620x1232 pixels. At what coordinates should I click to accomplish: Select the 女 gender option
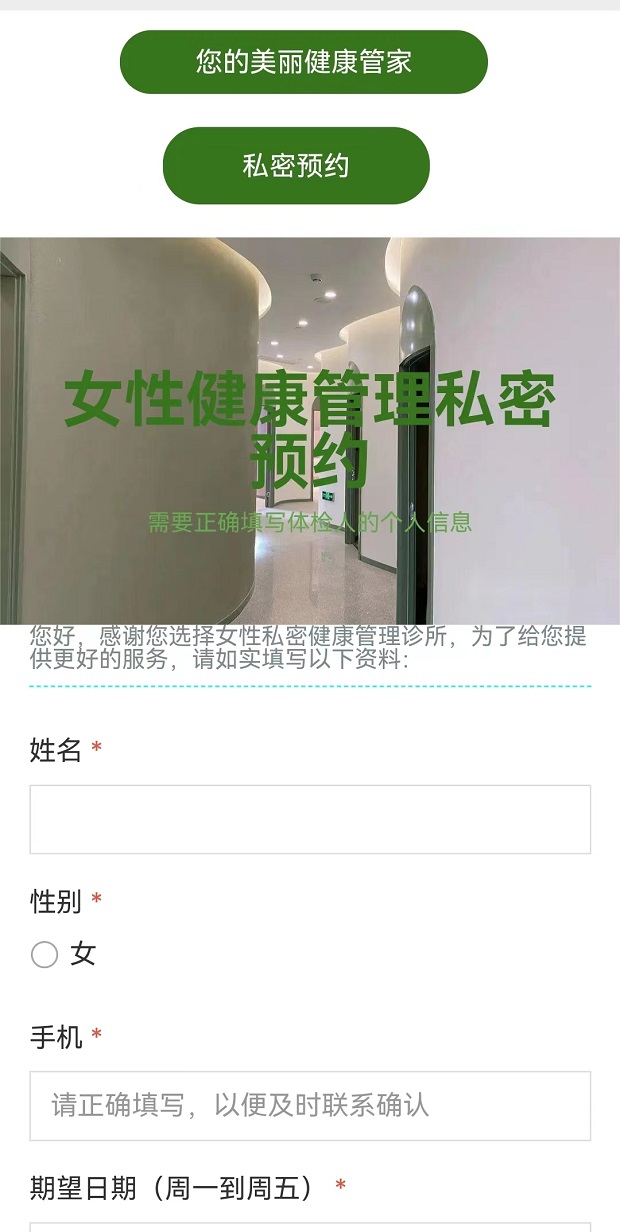coord(45,955)
